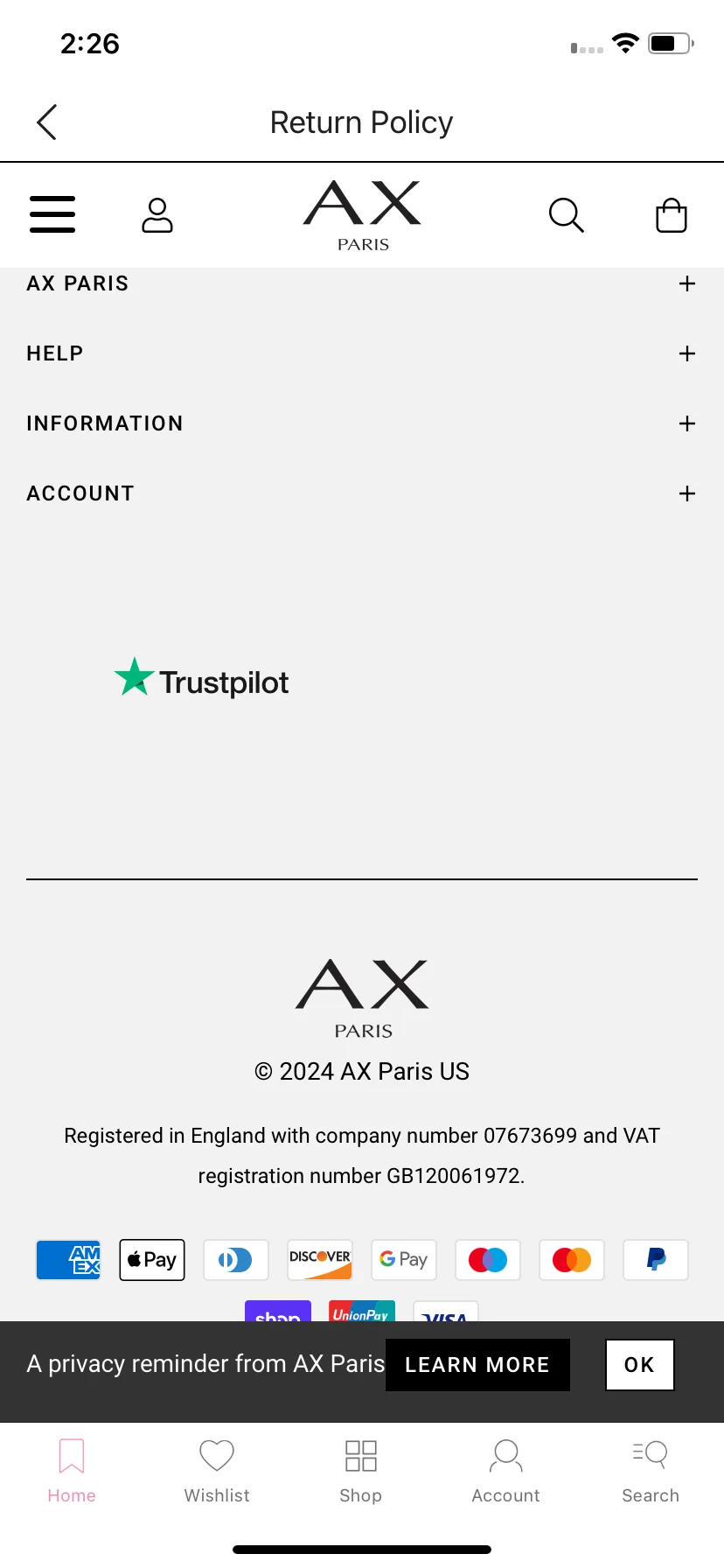724x1568 pixels.
Task: Switch to the Search tab
Action: tap(651, 1470)
